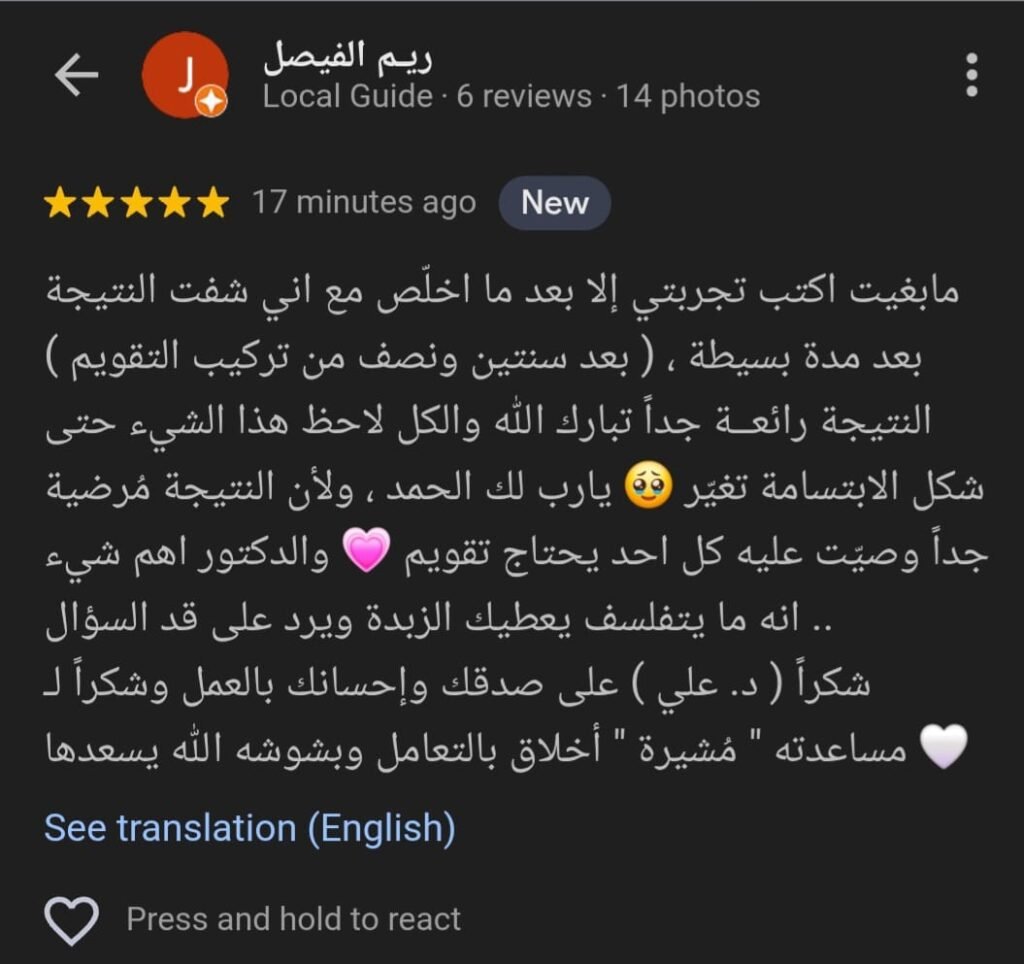
Task: Open the three-dot overflow menu
Action: click(971, 76)
